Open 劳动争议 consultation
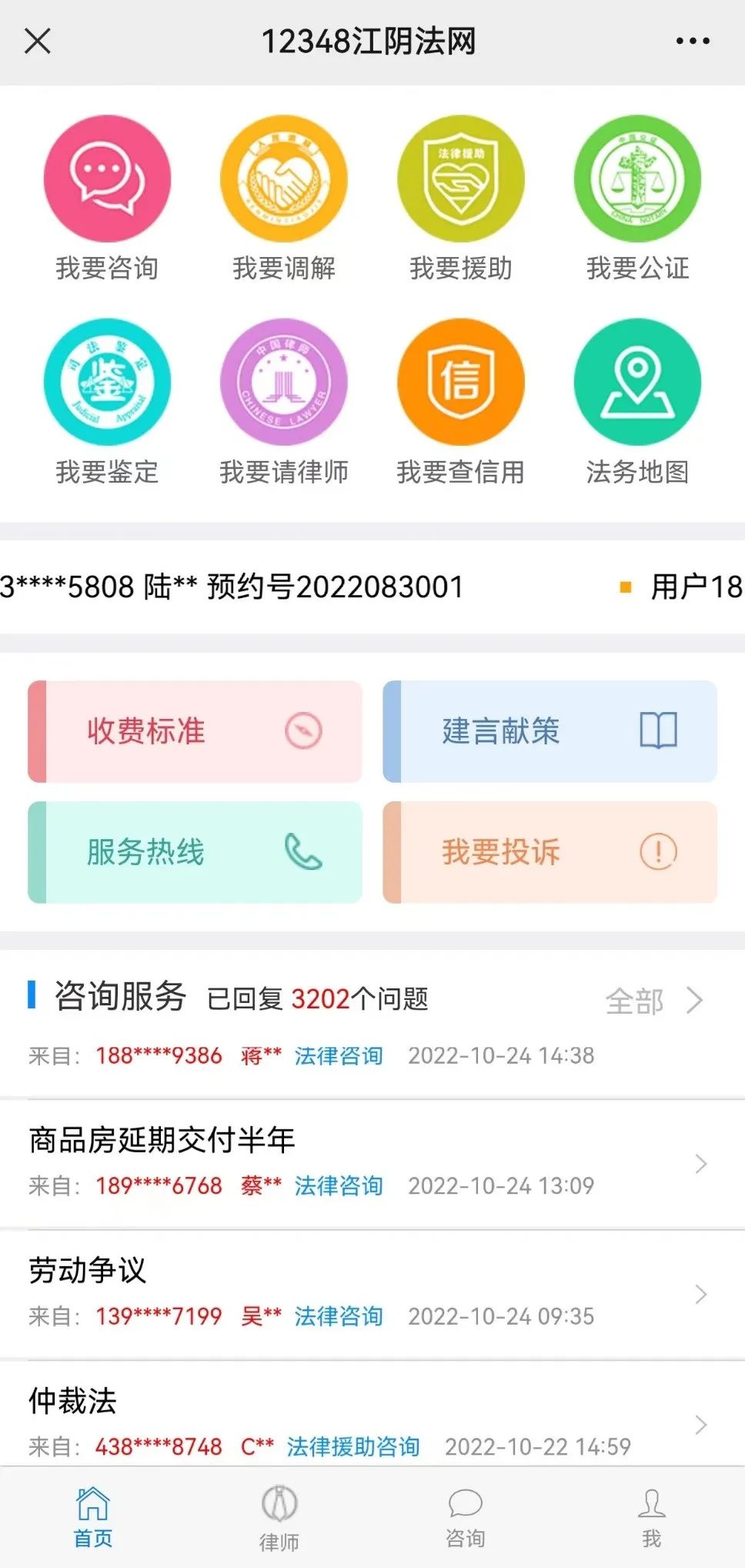The image size is (745, 1568). [372, 1295]
